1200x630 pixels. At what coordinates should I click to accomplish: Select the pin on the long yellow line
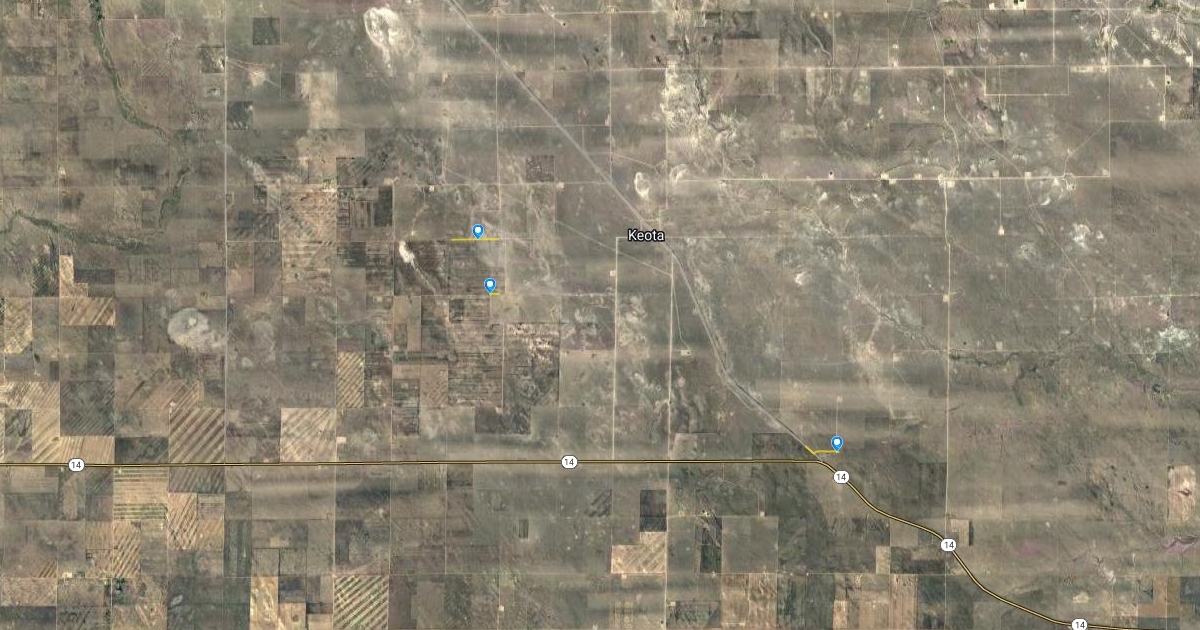click(478, 232)
